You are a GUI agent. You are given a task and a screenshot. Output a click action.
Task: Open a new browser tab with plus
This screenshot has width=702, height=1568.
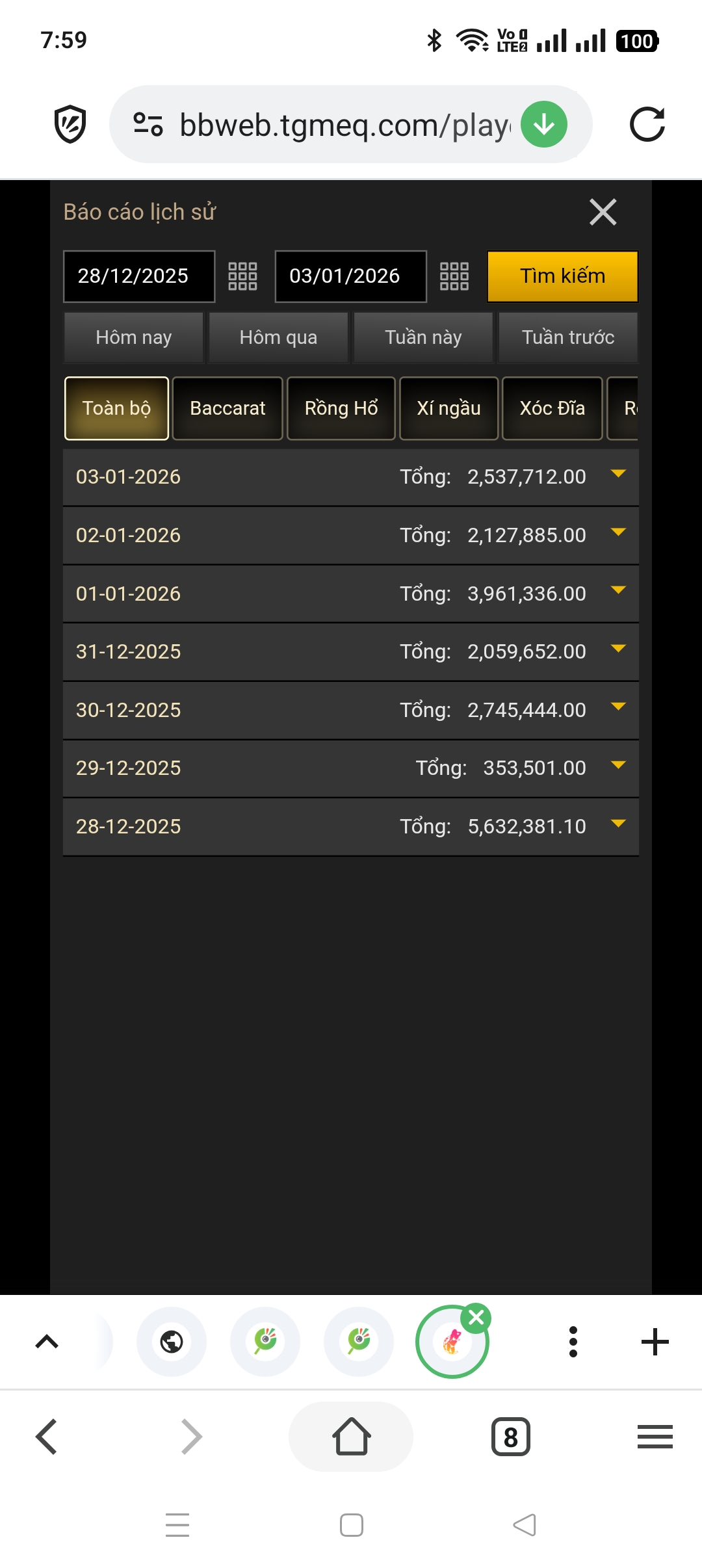point(655,1342)
